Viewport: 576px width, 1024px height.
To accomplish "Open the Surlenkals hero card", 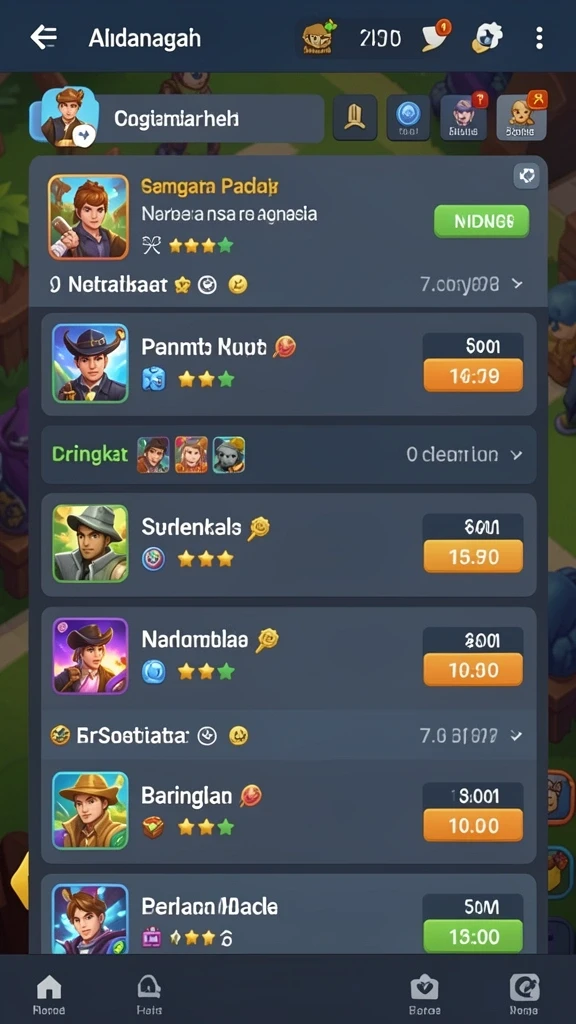I will point(289,545).
